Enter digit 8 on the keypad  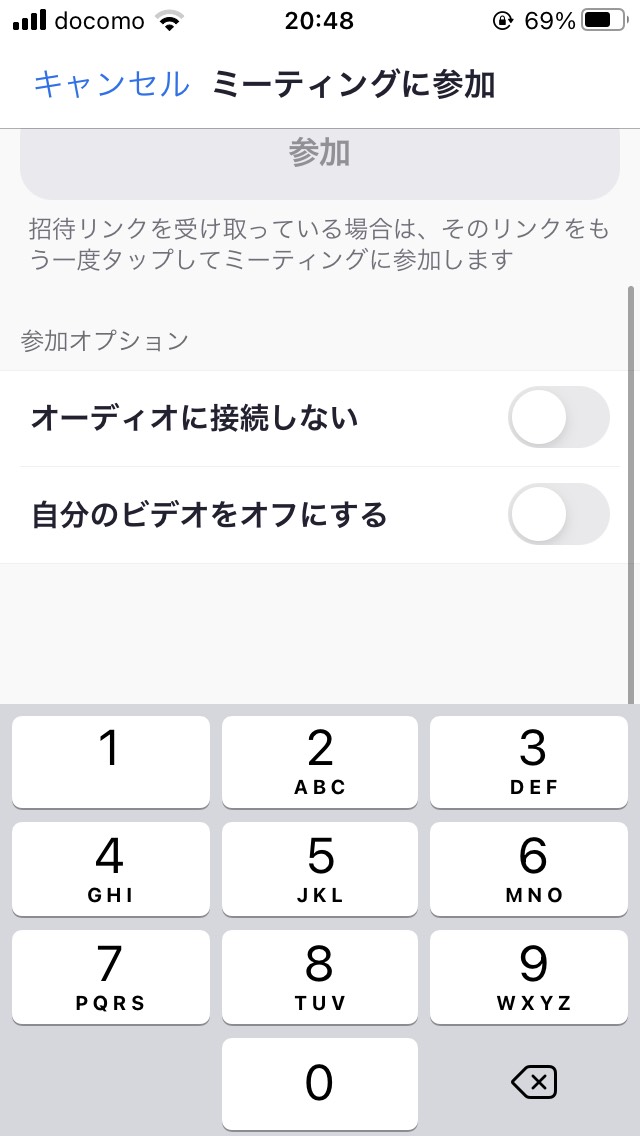[x=320, y=977]
